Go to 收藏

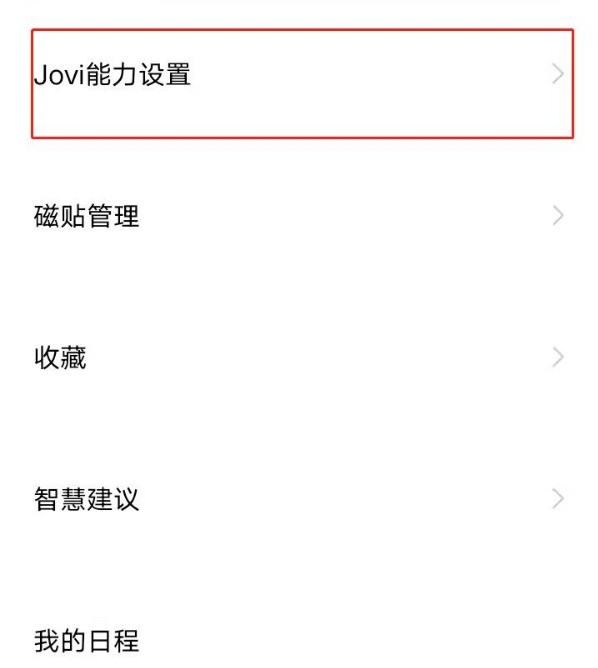coord(299,357)
